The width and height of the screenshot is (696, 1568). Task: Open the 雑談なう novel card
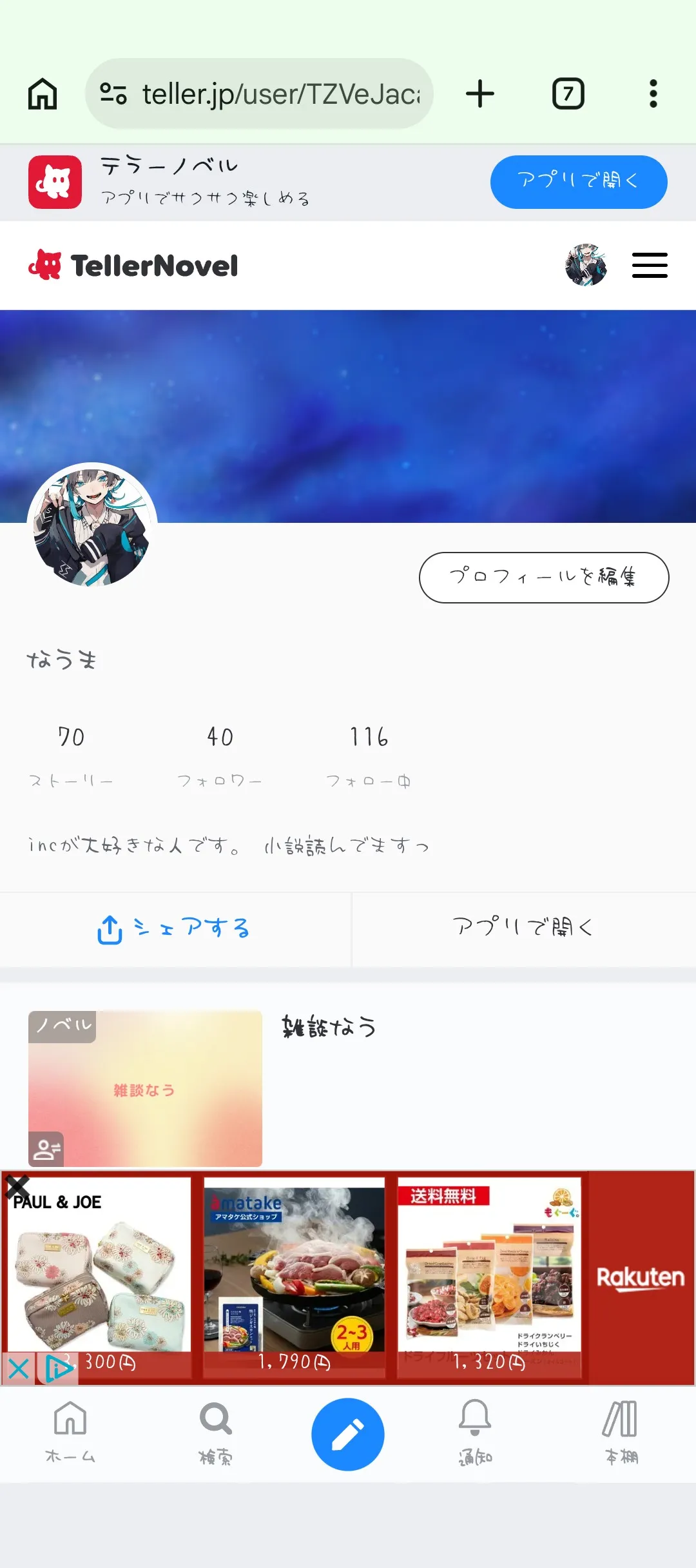pyautogui.click(x=146, y=1088)
